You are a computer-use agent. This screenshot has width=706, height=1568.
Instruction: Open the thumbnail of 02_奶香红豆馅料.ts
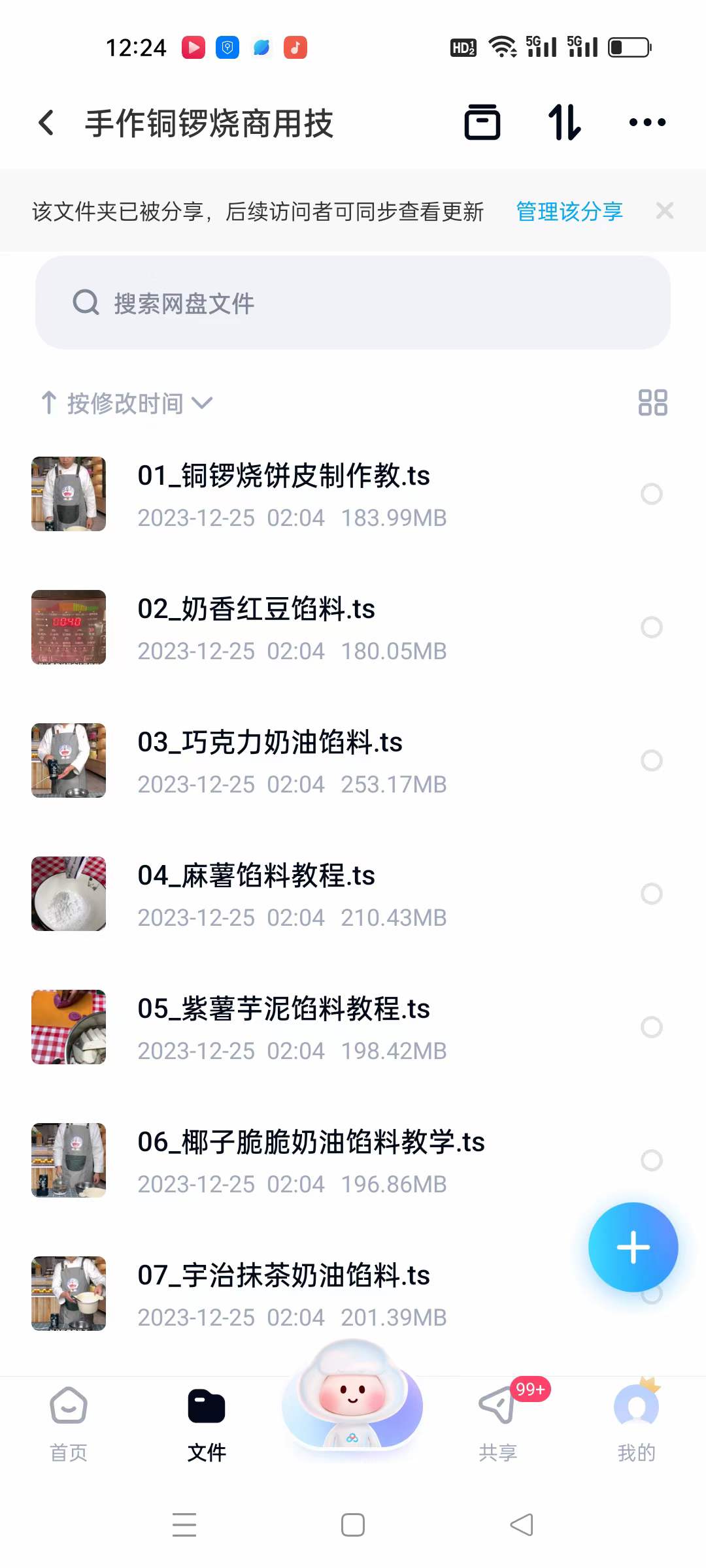click(x=68, y=627)
